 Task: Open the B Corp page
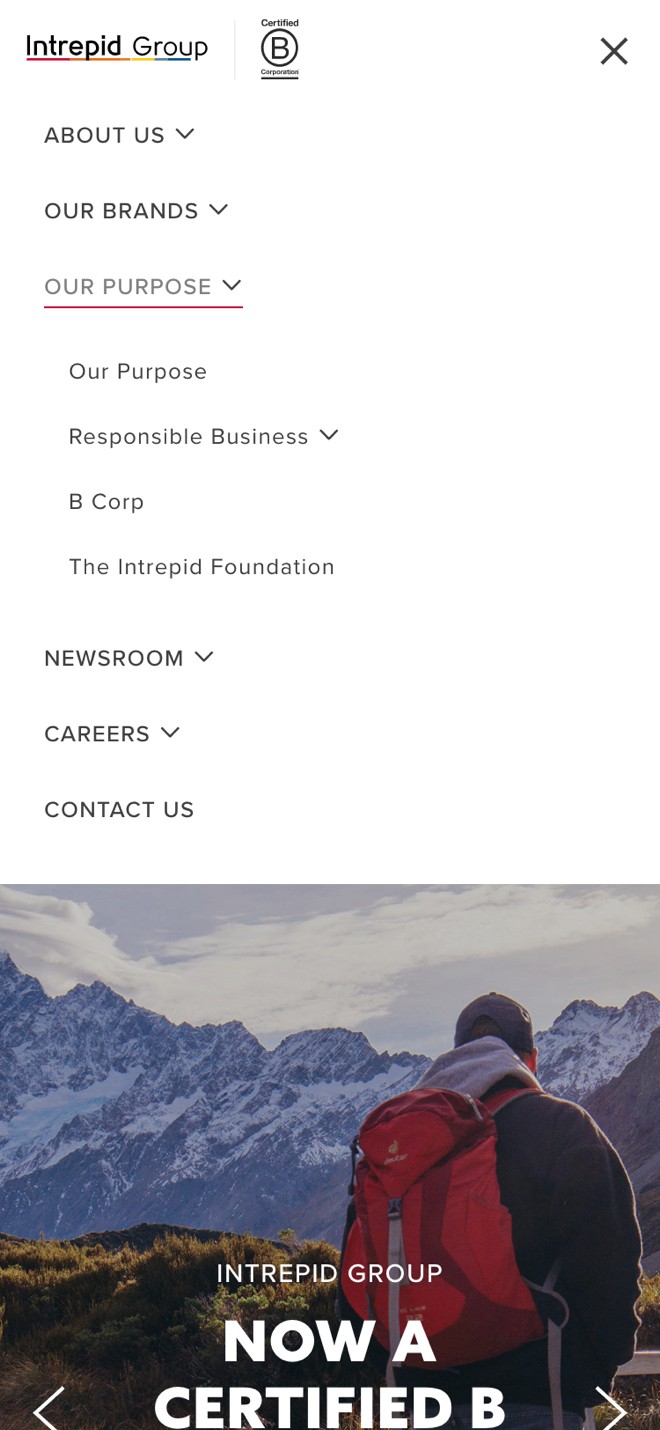tap(107, 502)
